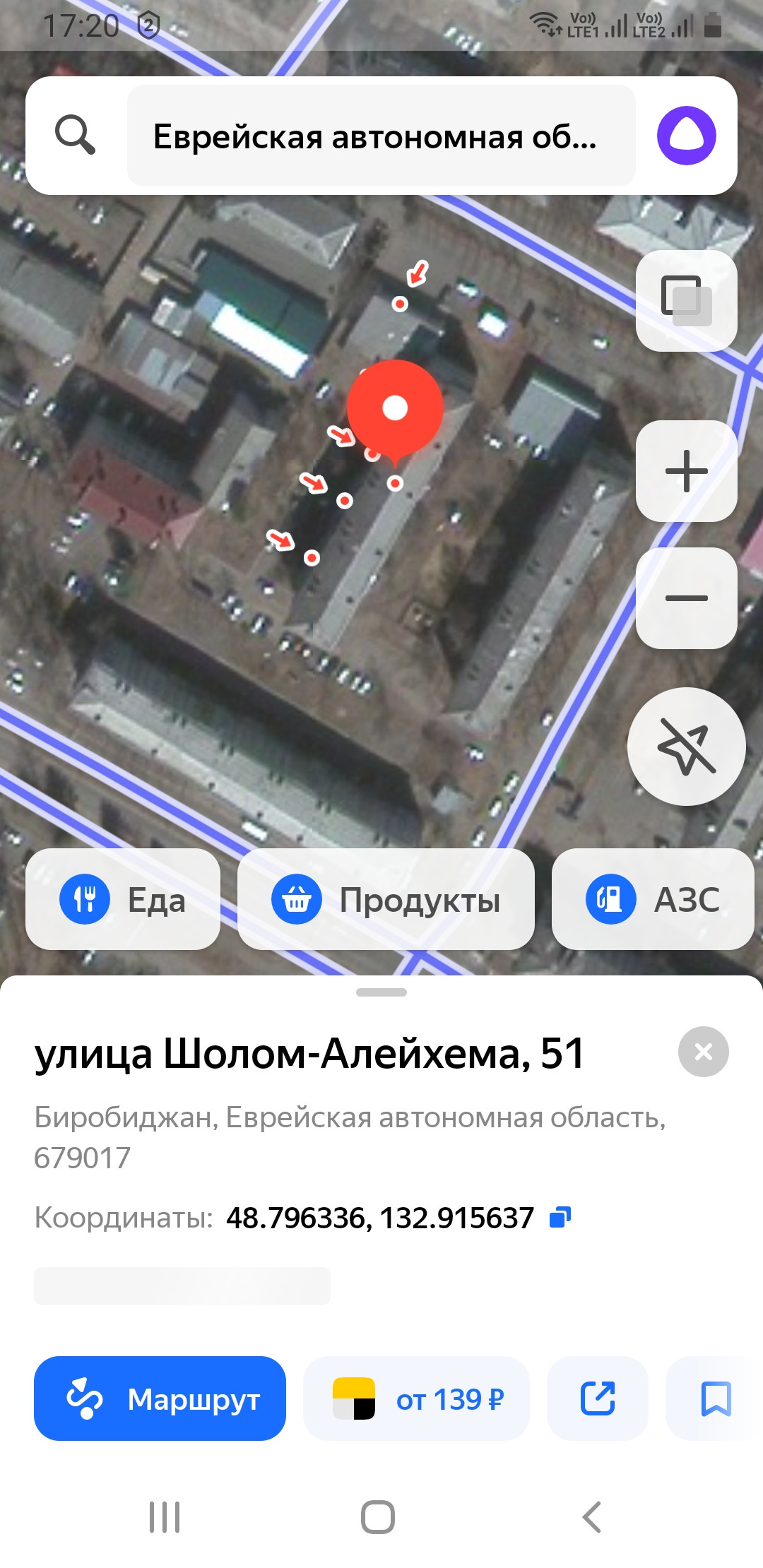Tap the red map pin marker
The image size is (763, 1568).
click(x=395, y=408)
